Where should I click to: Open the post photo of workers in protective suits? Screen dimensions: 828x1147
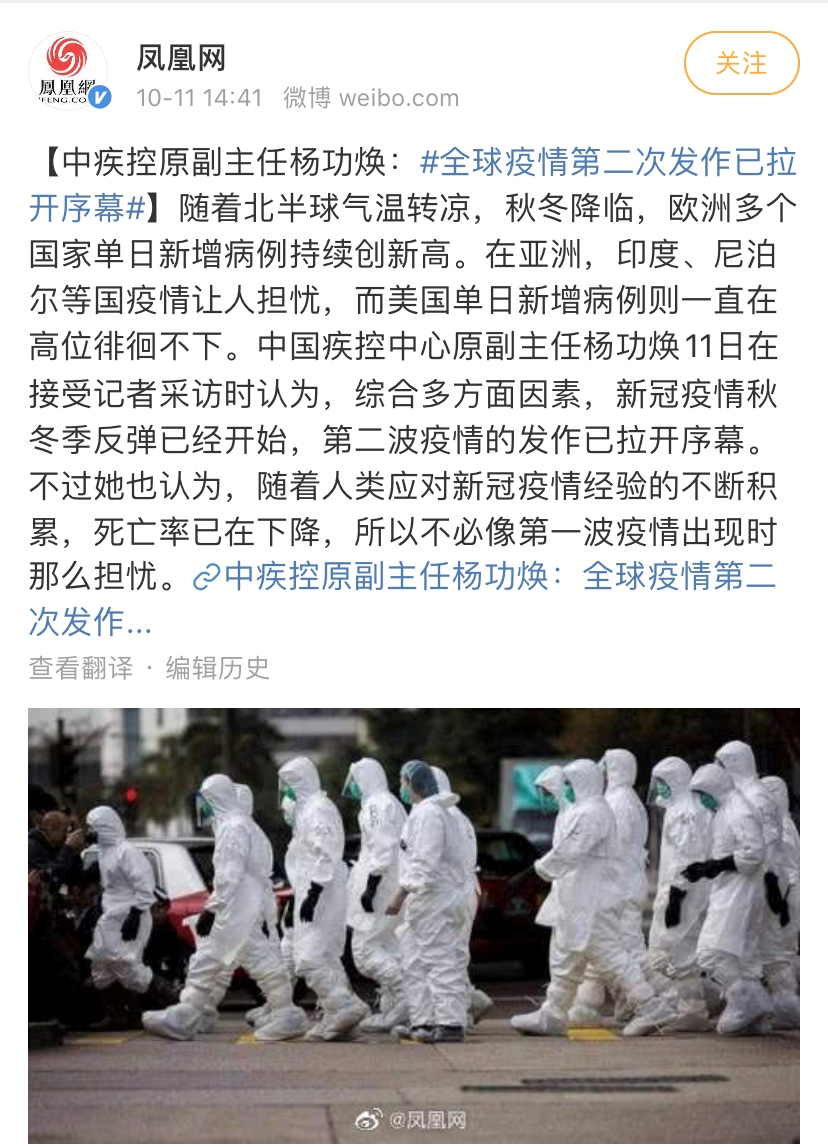pyautogui.click(x=414, y=925)
